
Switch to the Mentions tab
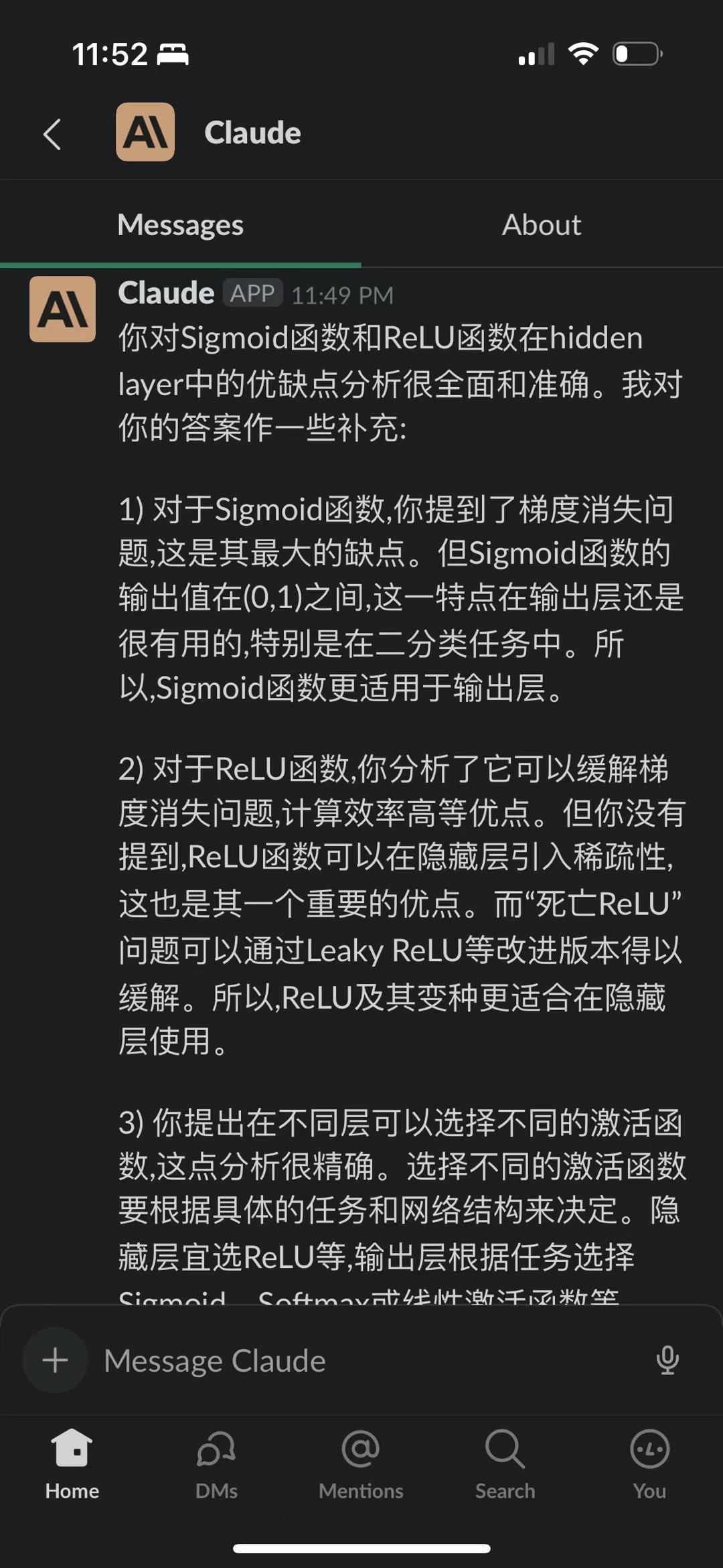tap(361, 1464)
